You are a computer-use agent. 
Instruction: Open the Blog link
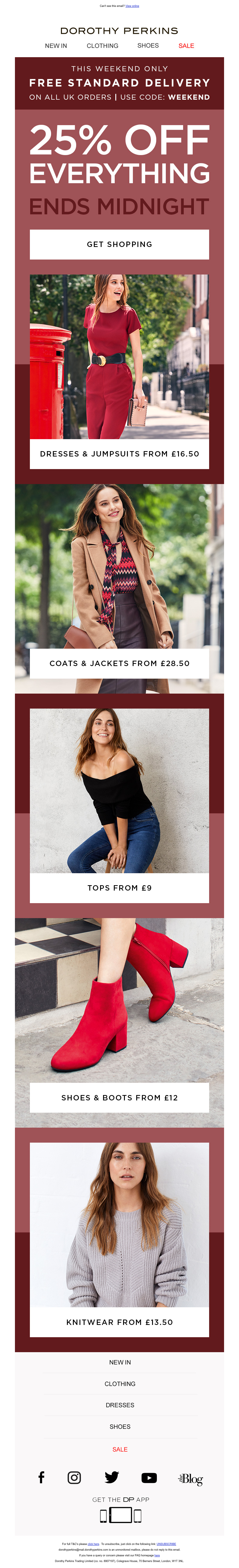190,1478
